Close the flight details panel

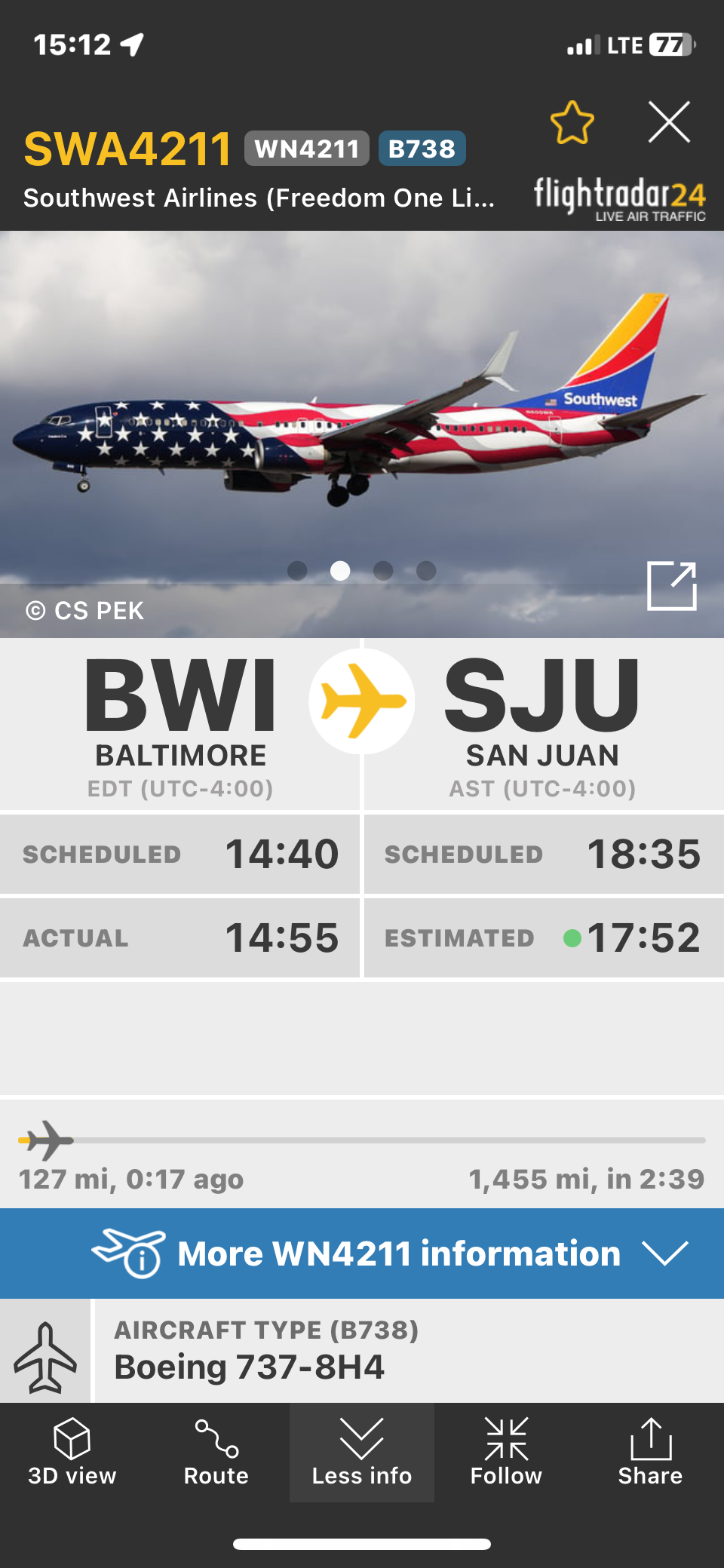(669, 122)
